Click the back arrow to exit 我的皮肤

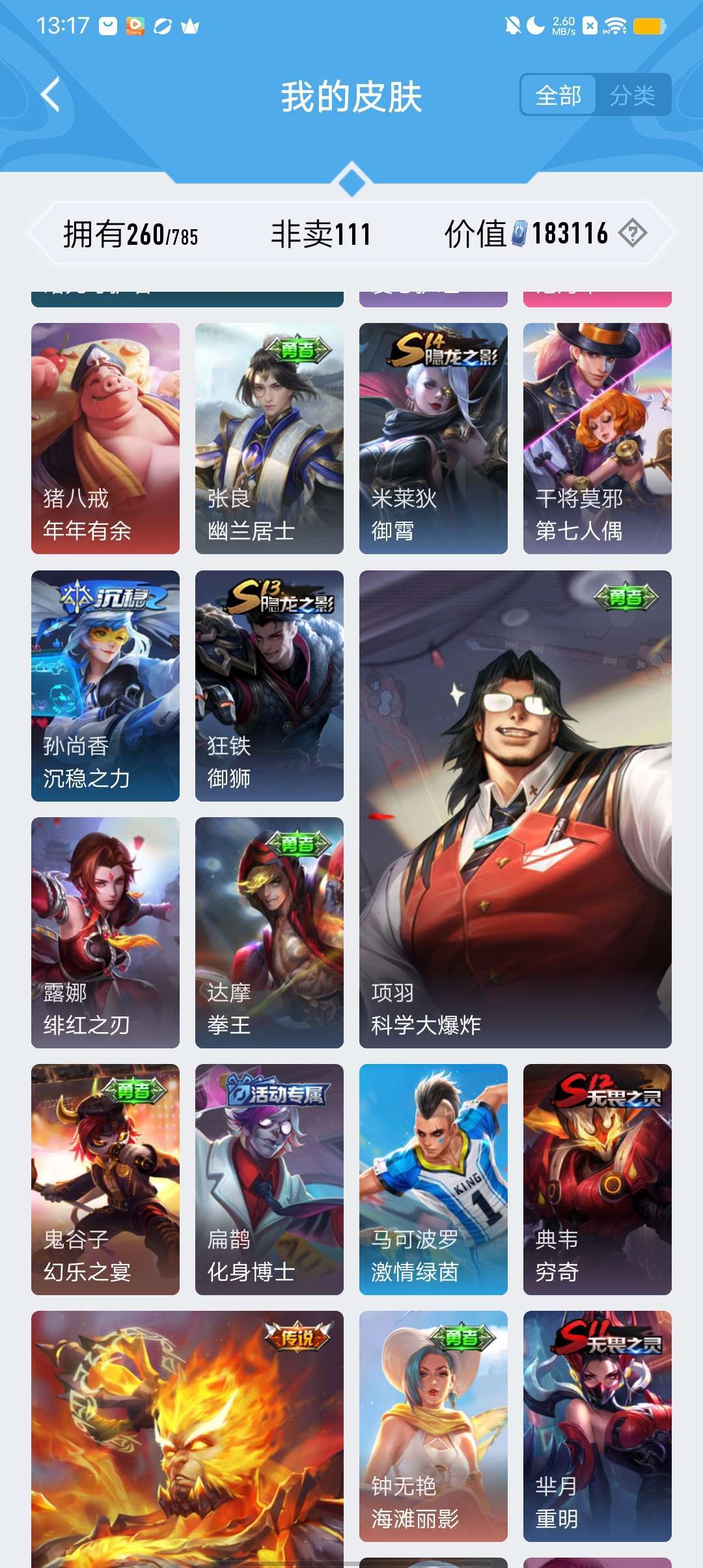[x=49, y=93]
